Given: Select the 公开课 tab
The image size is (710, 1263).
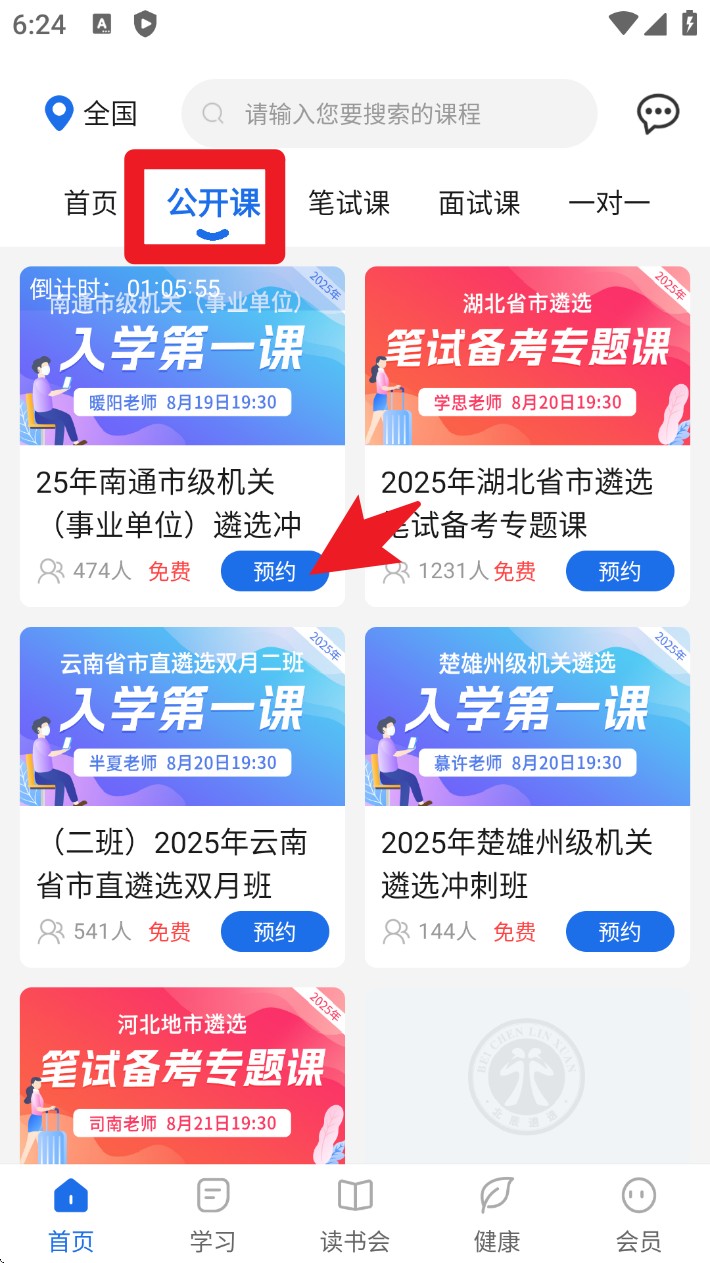Looking at the screenshot, I should point(213,204).
